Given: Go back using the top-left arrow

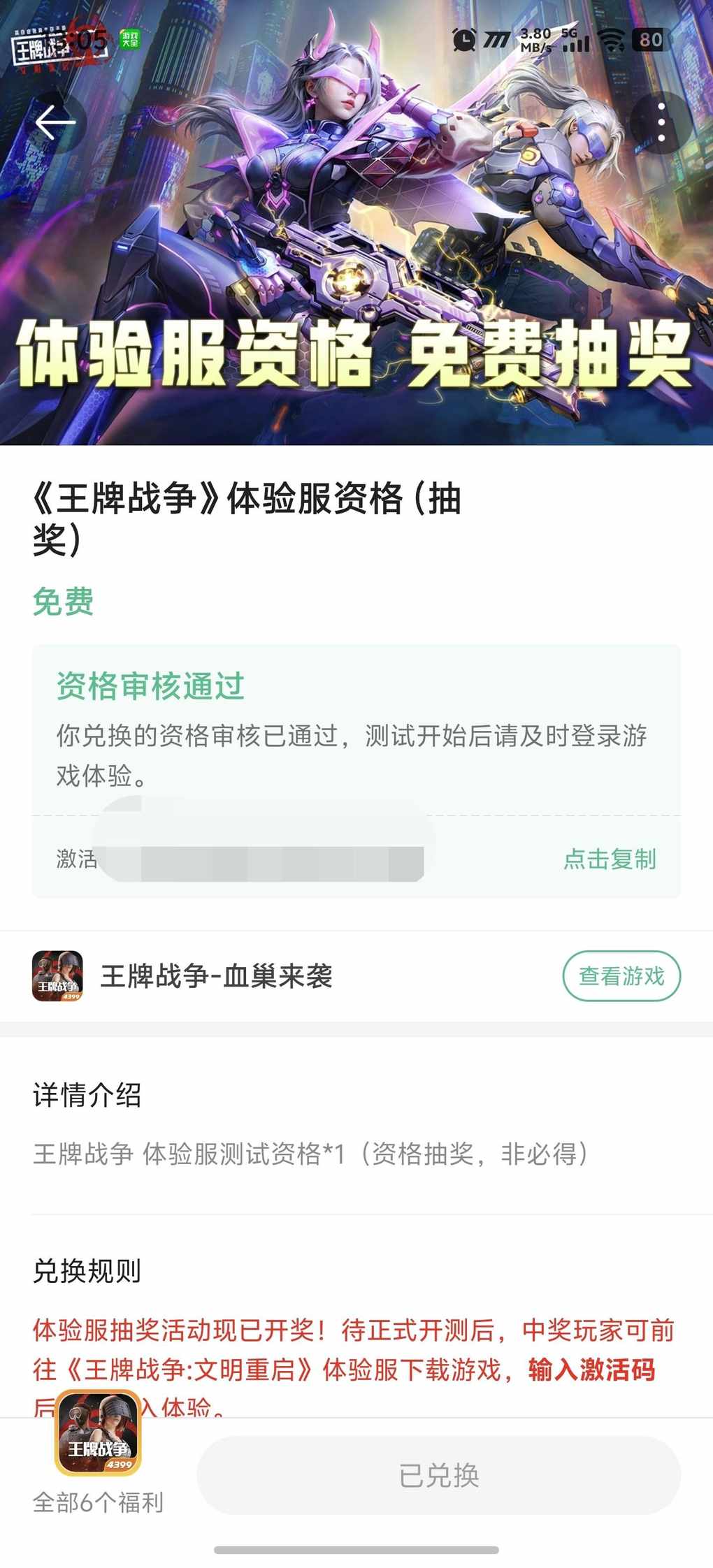Looking at the screenshot, I should pyautogui.click(x=55, y=122).
